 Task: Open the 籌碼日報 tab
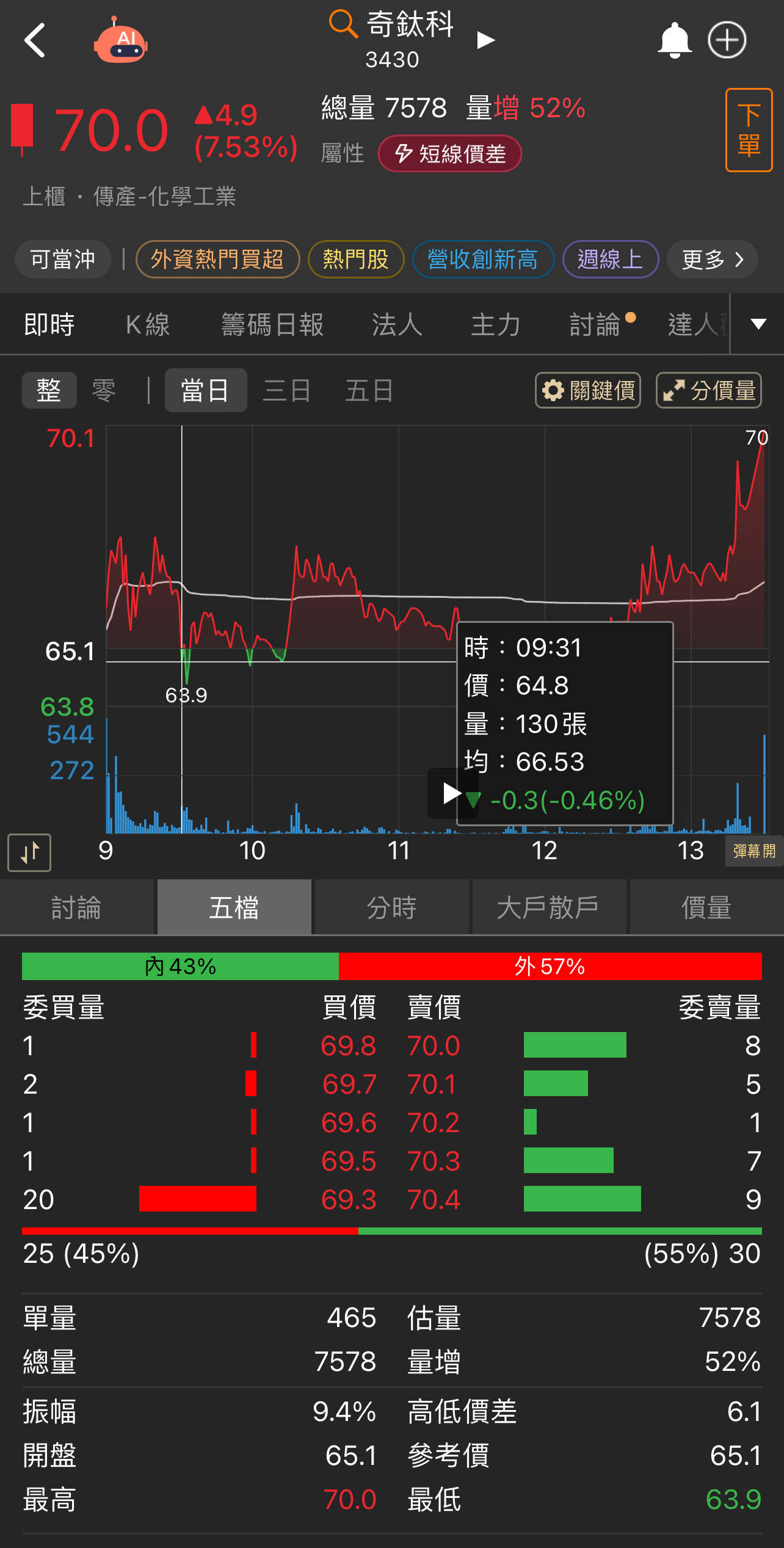click(272, 324)
